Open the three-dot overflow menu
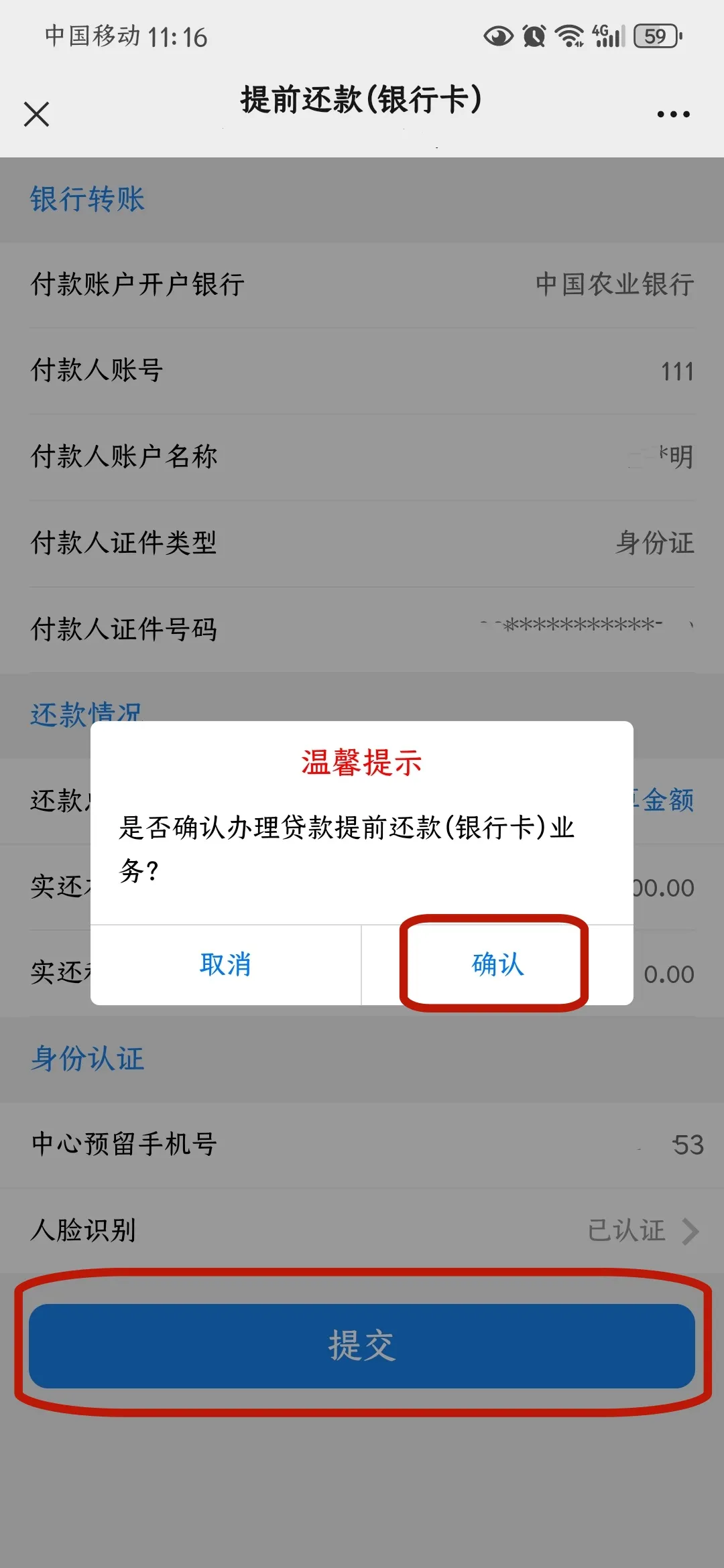The width and height of the screenshot is (724, 1568). pos(673,115)
